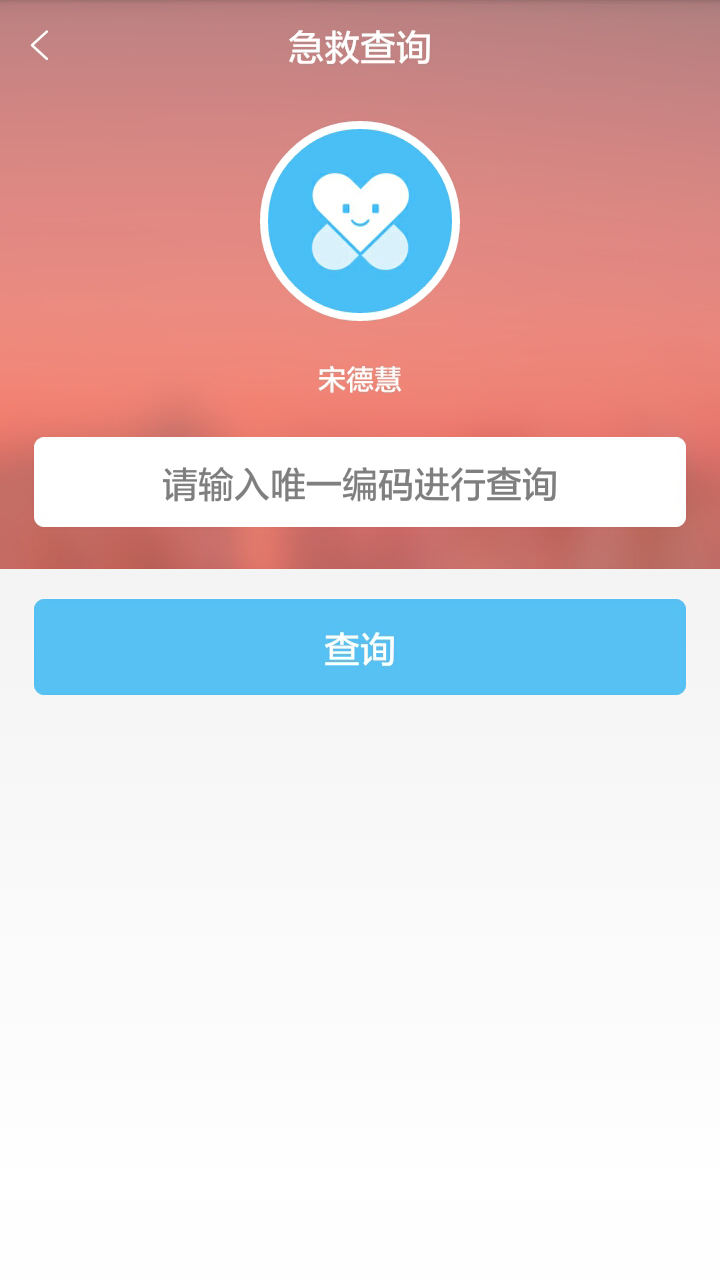Click the placeholder text in the search box
The image size is (720, 1280).
[360, 482]
